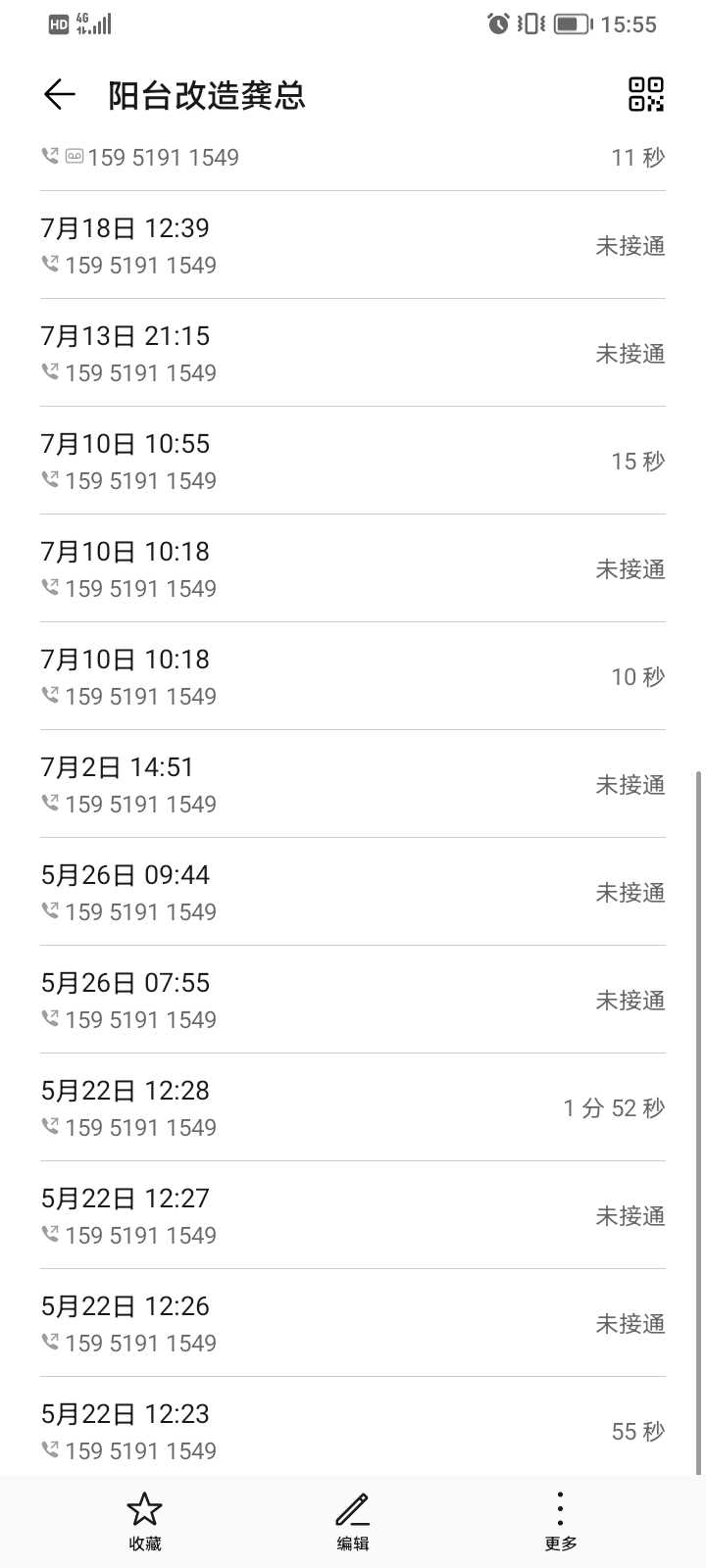Viewport: 706px width, 1568px height.
Task: Open the 7月10日 10:55 call lasting 15 秒
Action: click(x=353, y=461)
